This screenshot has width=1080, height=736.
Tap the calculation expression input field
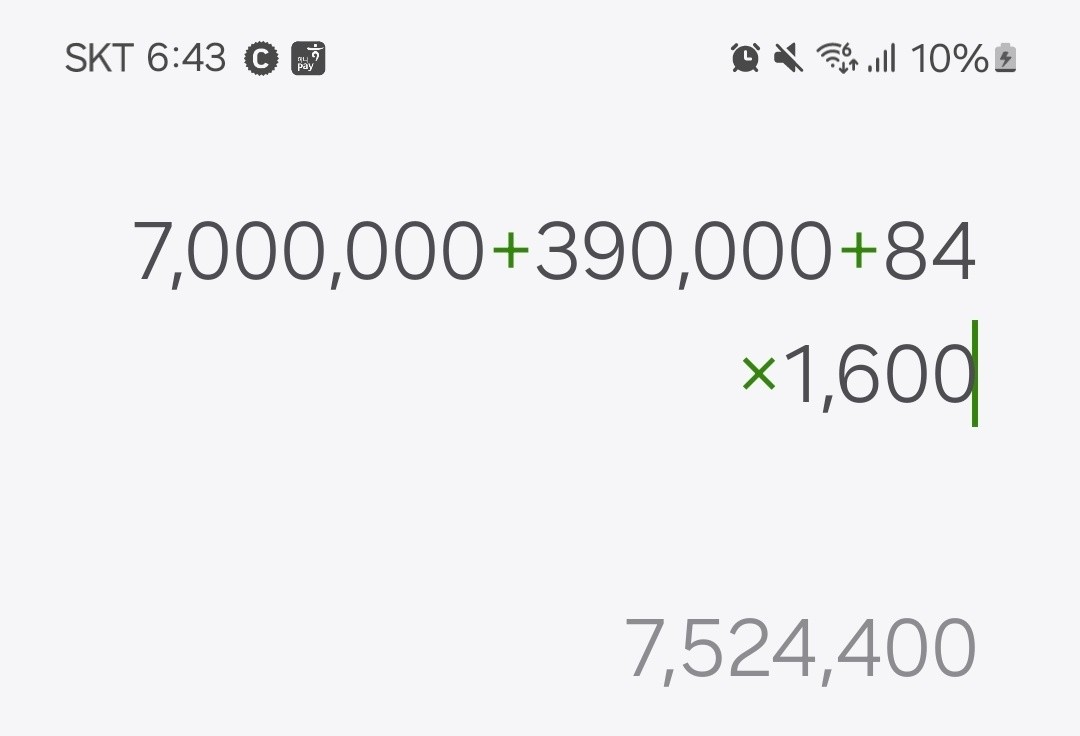click(553, 312)
